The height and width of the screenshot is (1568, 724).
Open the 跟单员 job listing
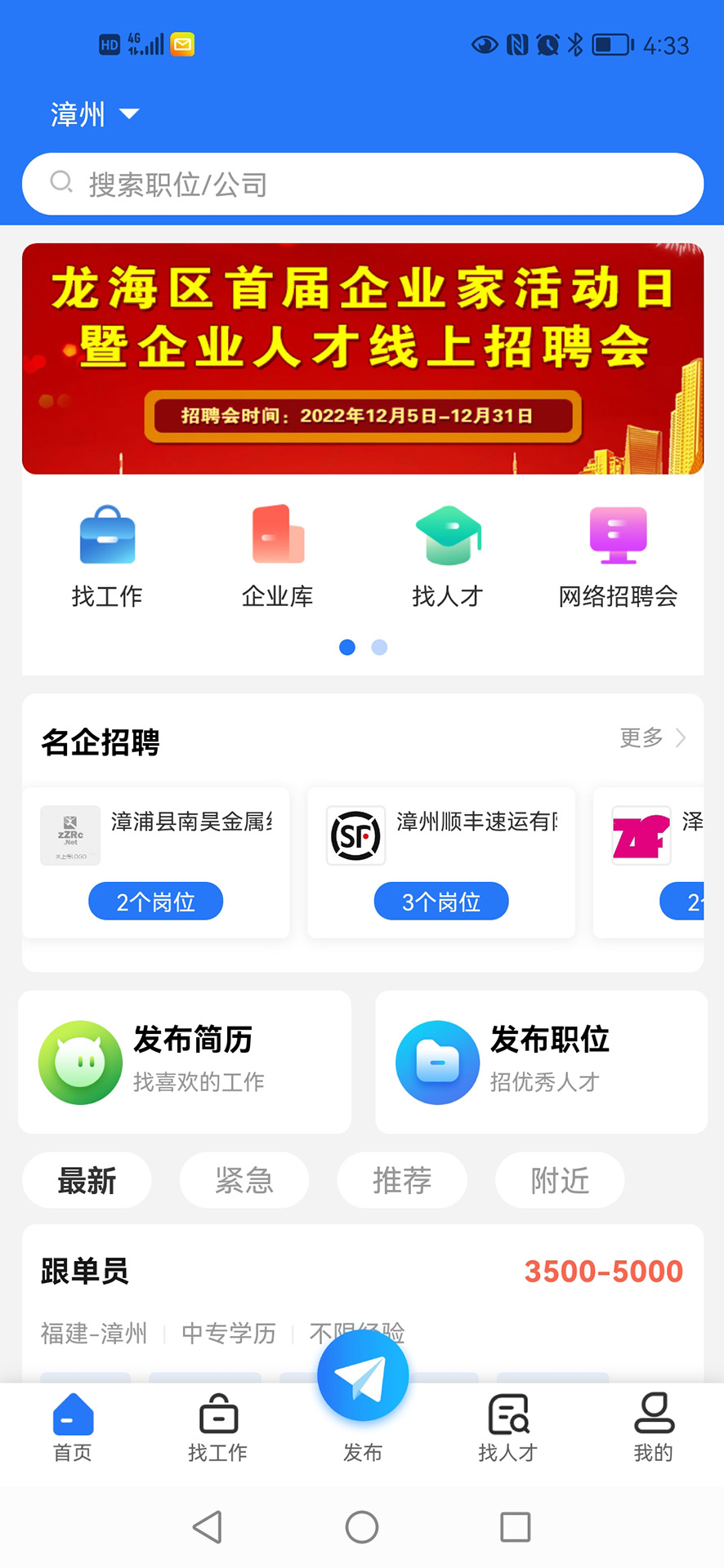(84, 1271)
